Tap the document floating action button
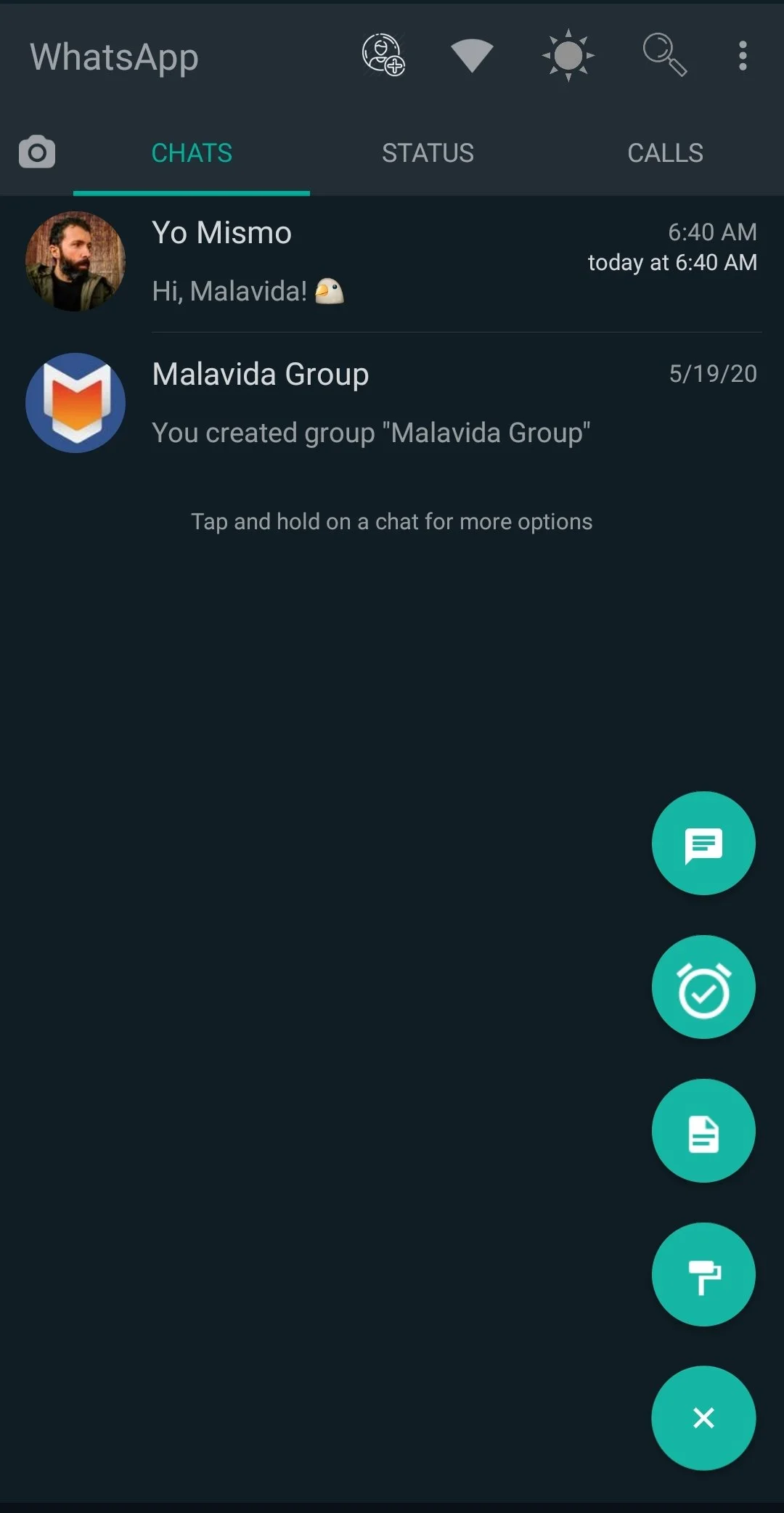 pos(703,1130)
